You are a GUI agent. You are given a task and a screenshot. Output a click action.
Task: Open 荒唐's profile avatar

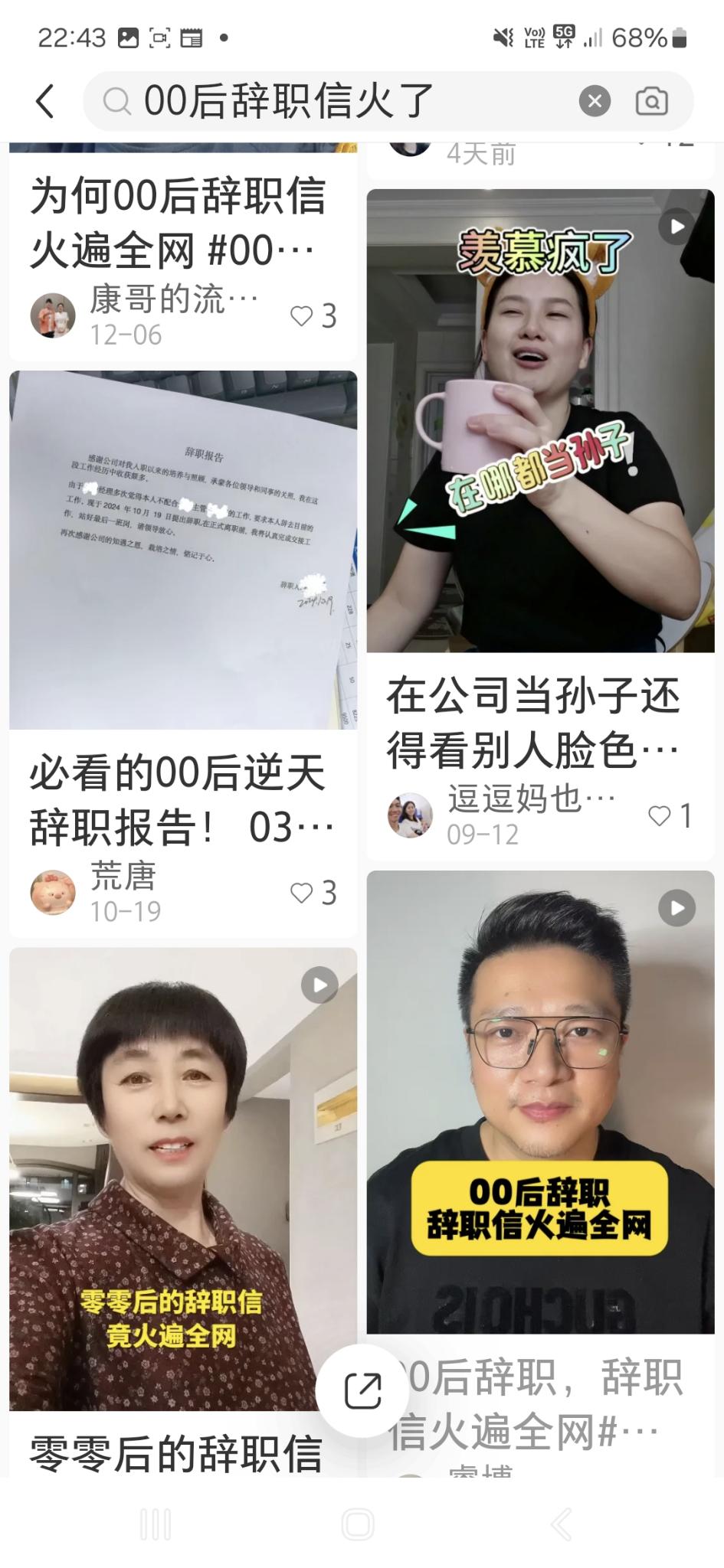[x=53, y=892]
